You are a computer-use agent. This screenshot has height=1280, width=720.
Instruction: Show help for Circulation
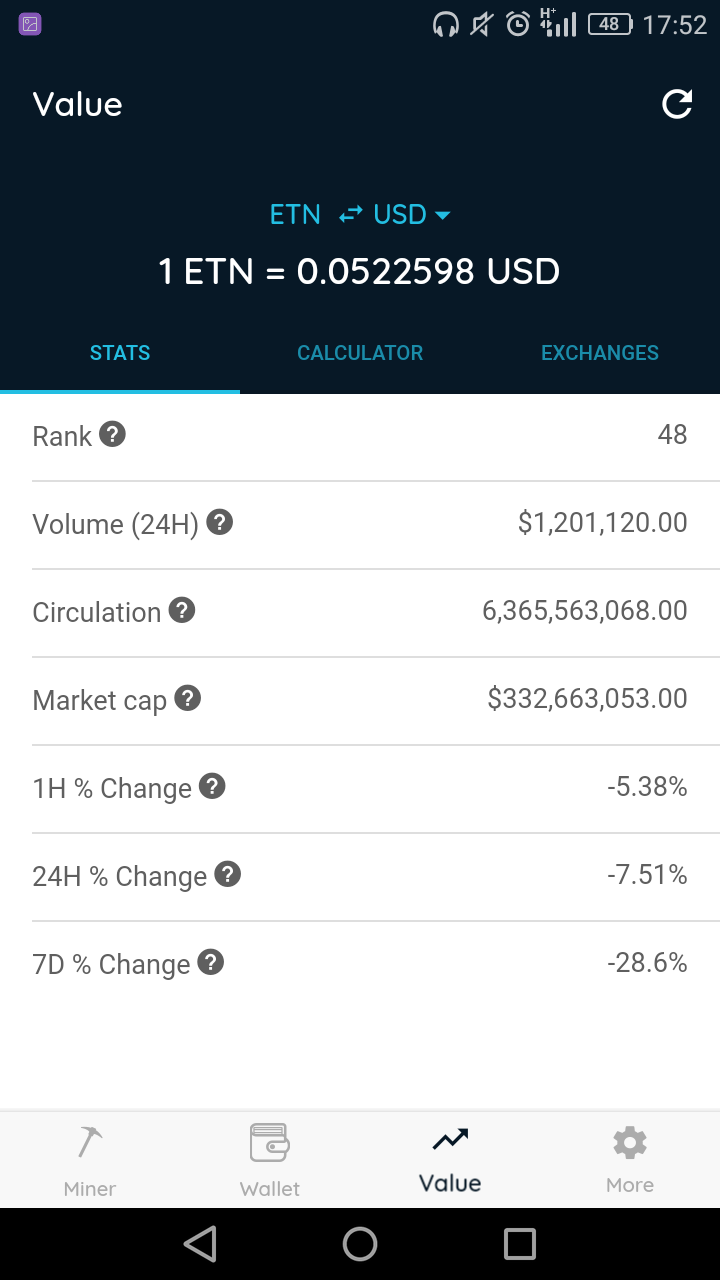182,610
